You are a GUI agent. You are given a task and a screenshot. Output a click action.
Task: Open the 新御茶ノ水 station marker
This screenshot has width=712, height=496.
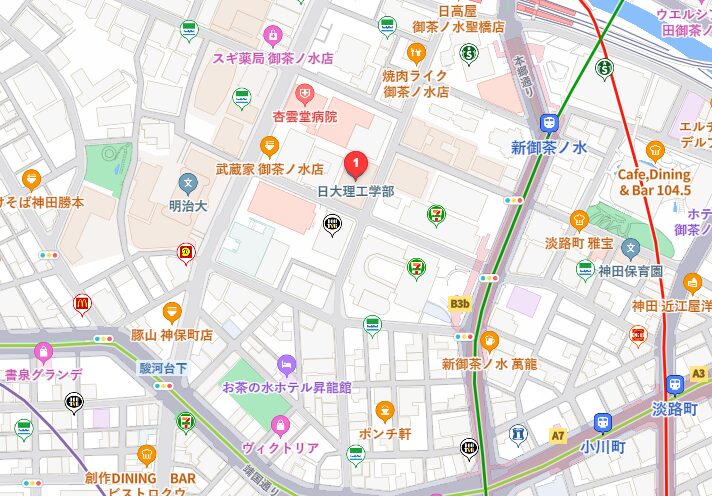click(x=548, y=123)
